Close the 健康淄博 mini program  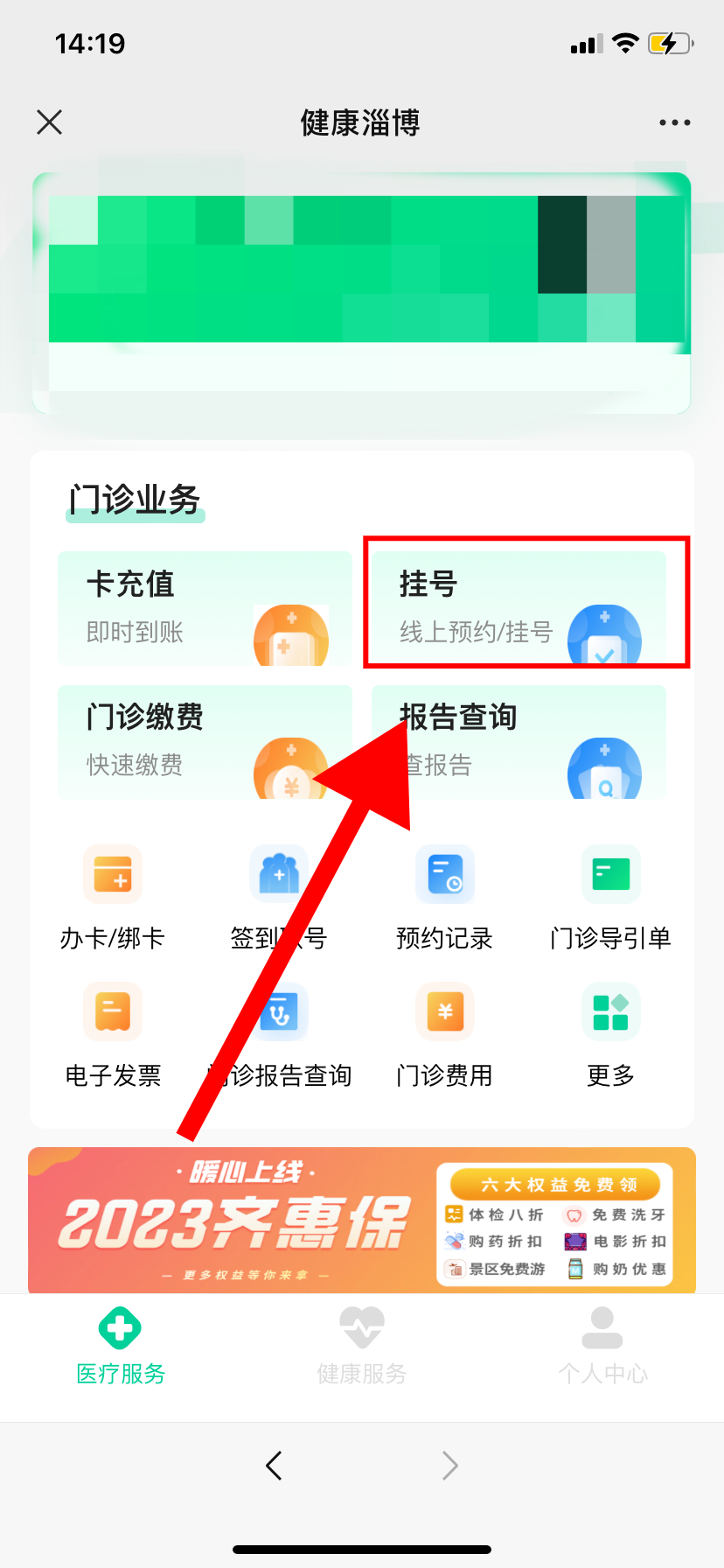[x=50, y=122]
